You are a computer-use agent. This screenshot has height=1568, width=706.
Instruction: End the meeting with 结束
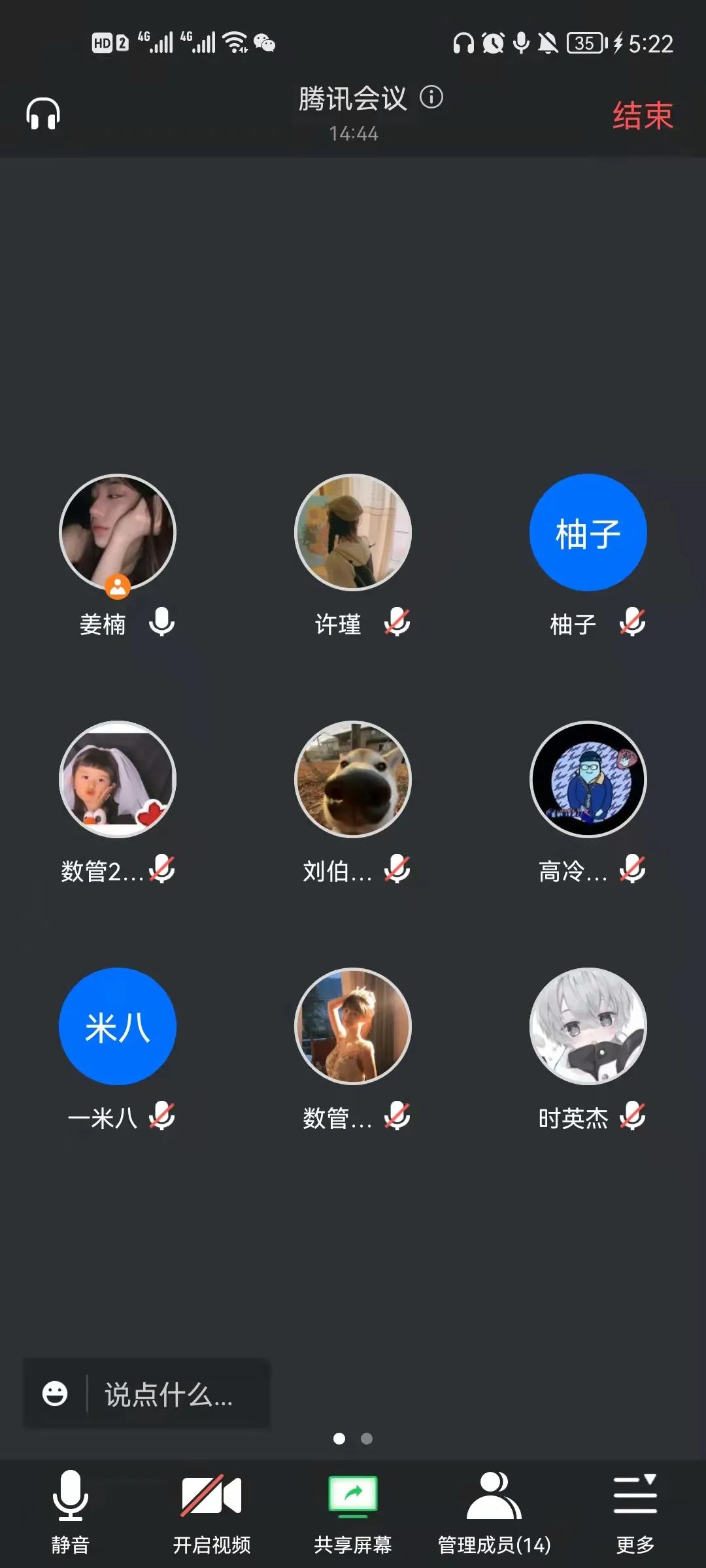click(643, 116)
